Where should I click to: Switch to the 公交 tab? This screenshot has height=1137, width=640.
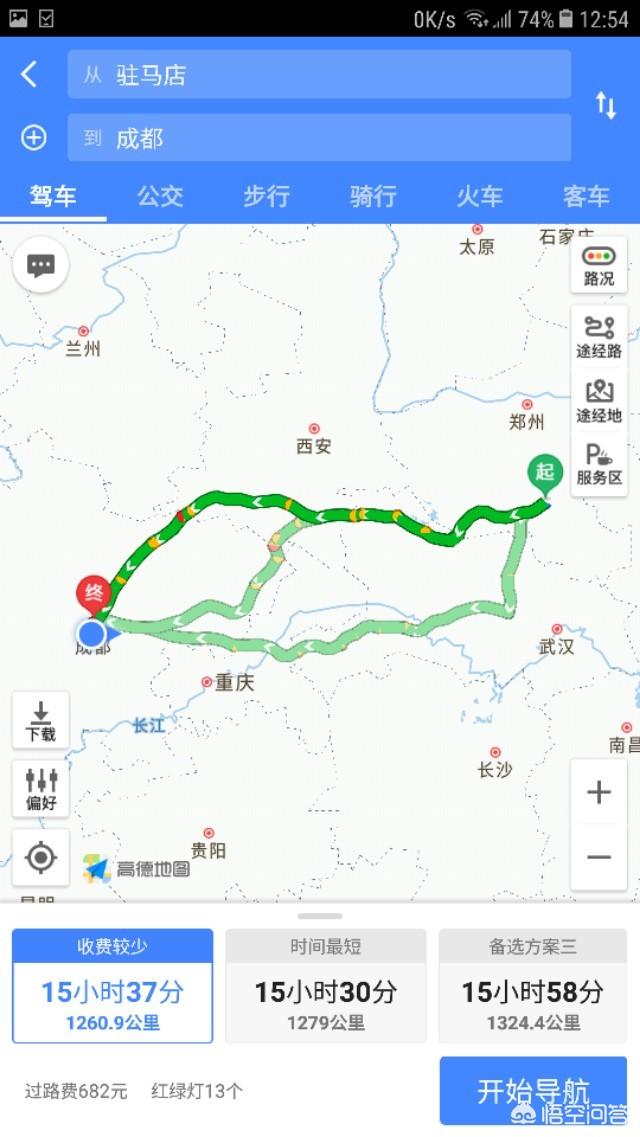click(x=160, y=196)
